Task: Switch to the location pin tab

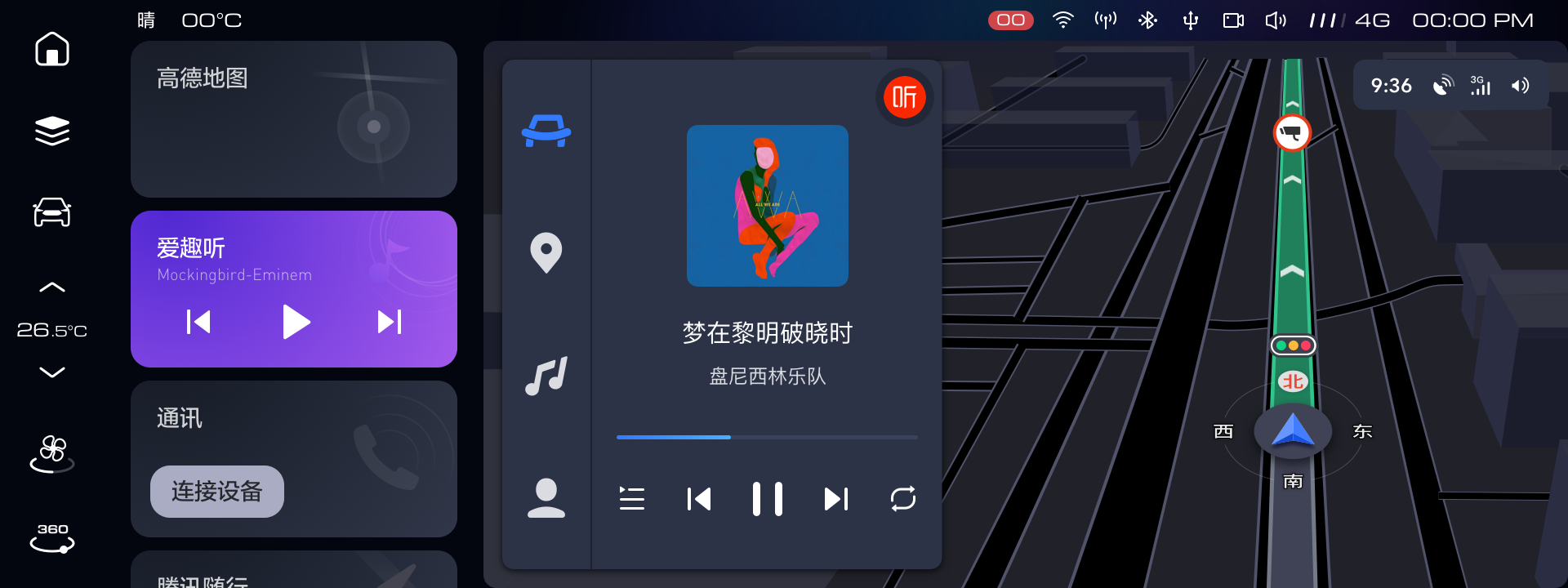Action: pyautogui.click(x=546, y=252)
